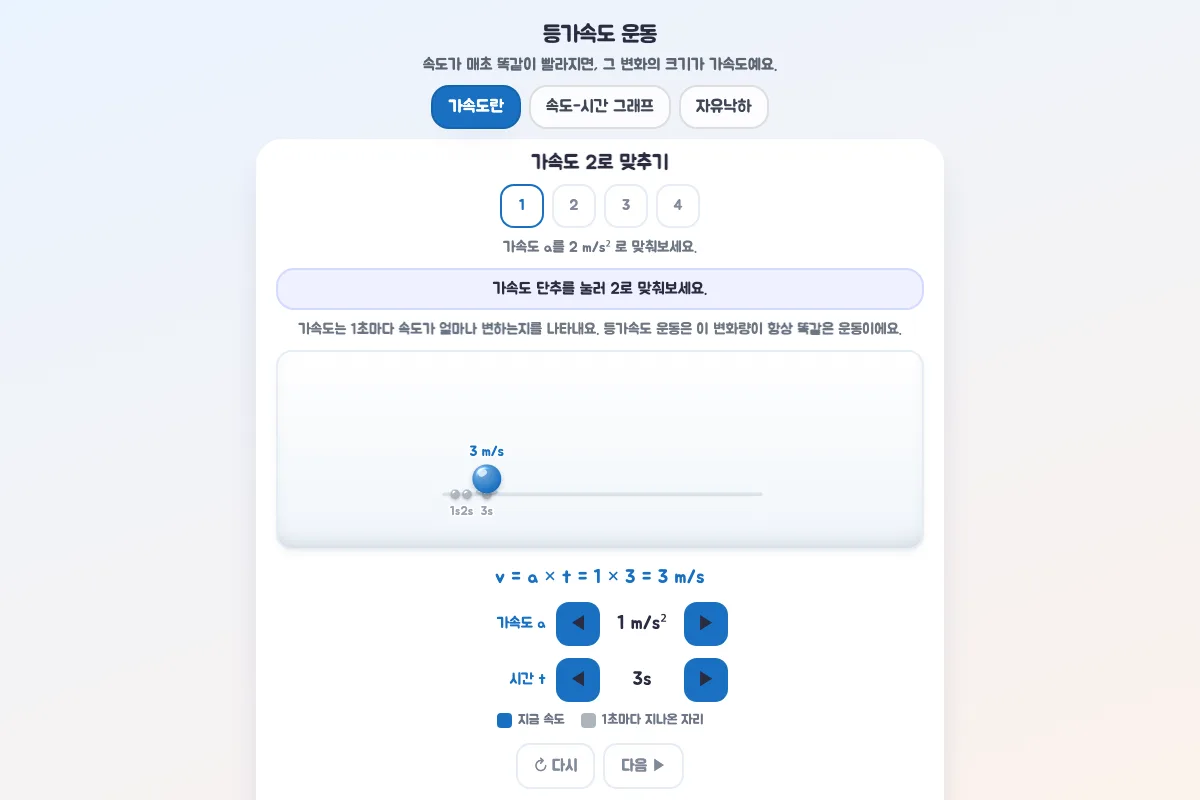
Task: Go to step 2
Action: pos(574,206)
